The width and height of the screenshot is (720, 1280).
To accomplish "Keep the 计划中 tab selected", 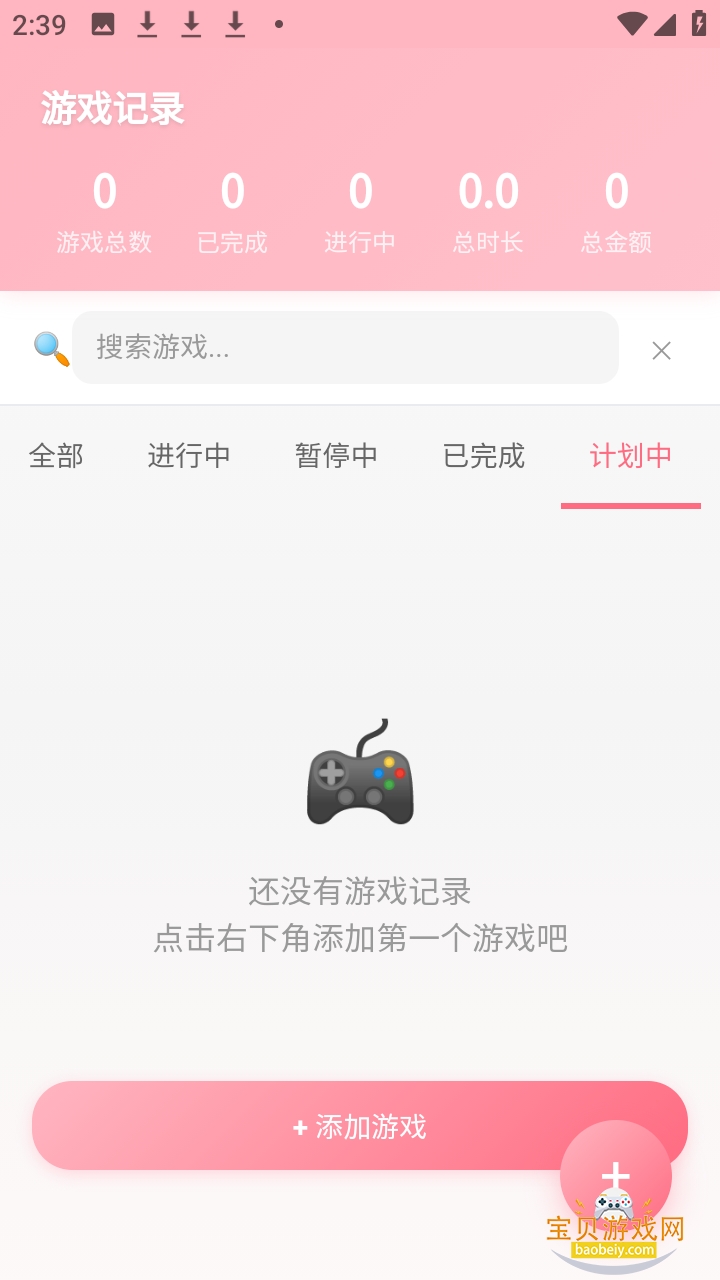I will point(630,456).
